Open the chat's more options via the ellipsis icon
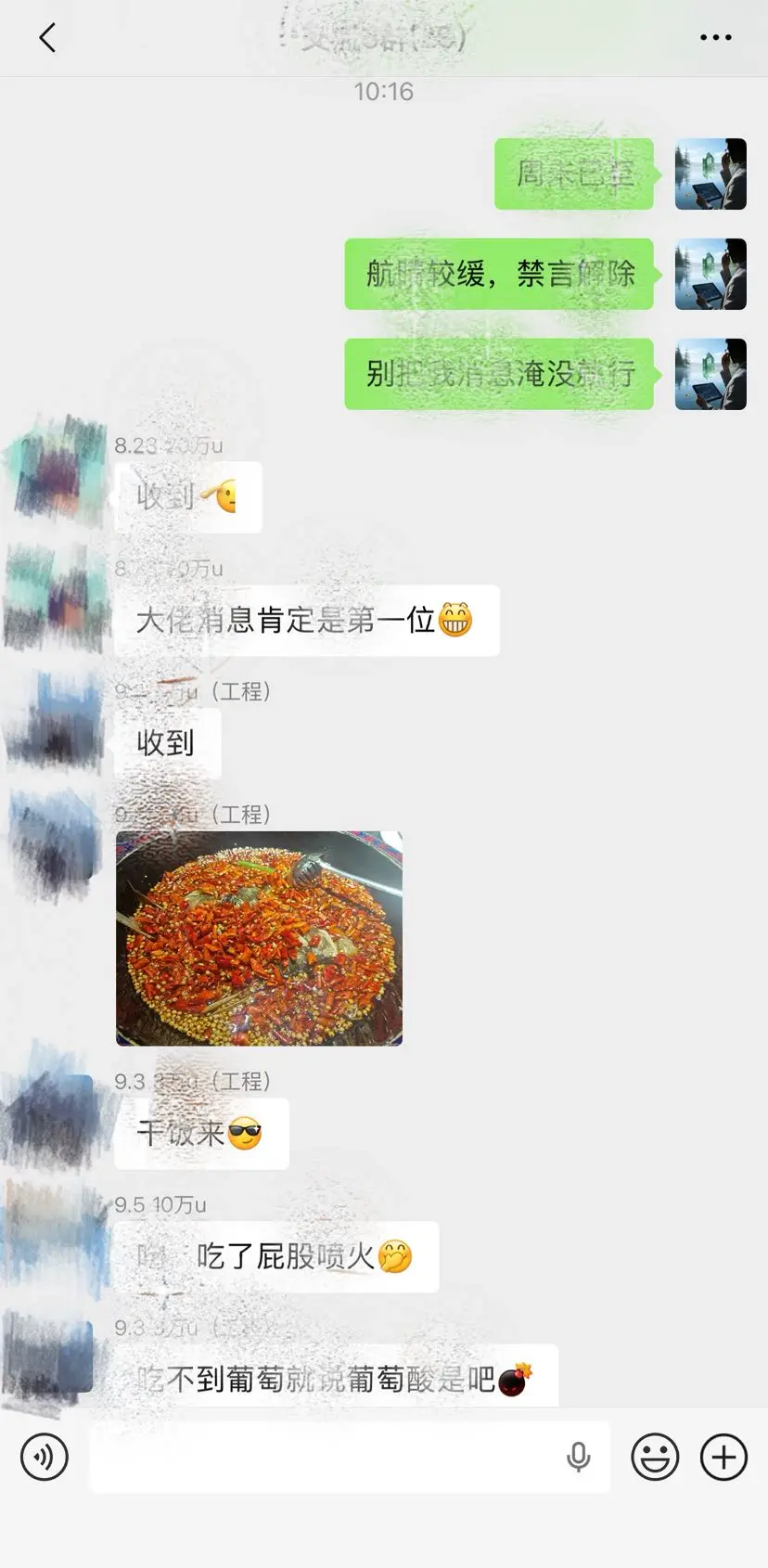The image size is (768, 1568). 713,37
